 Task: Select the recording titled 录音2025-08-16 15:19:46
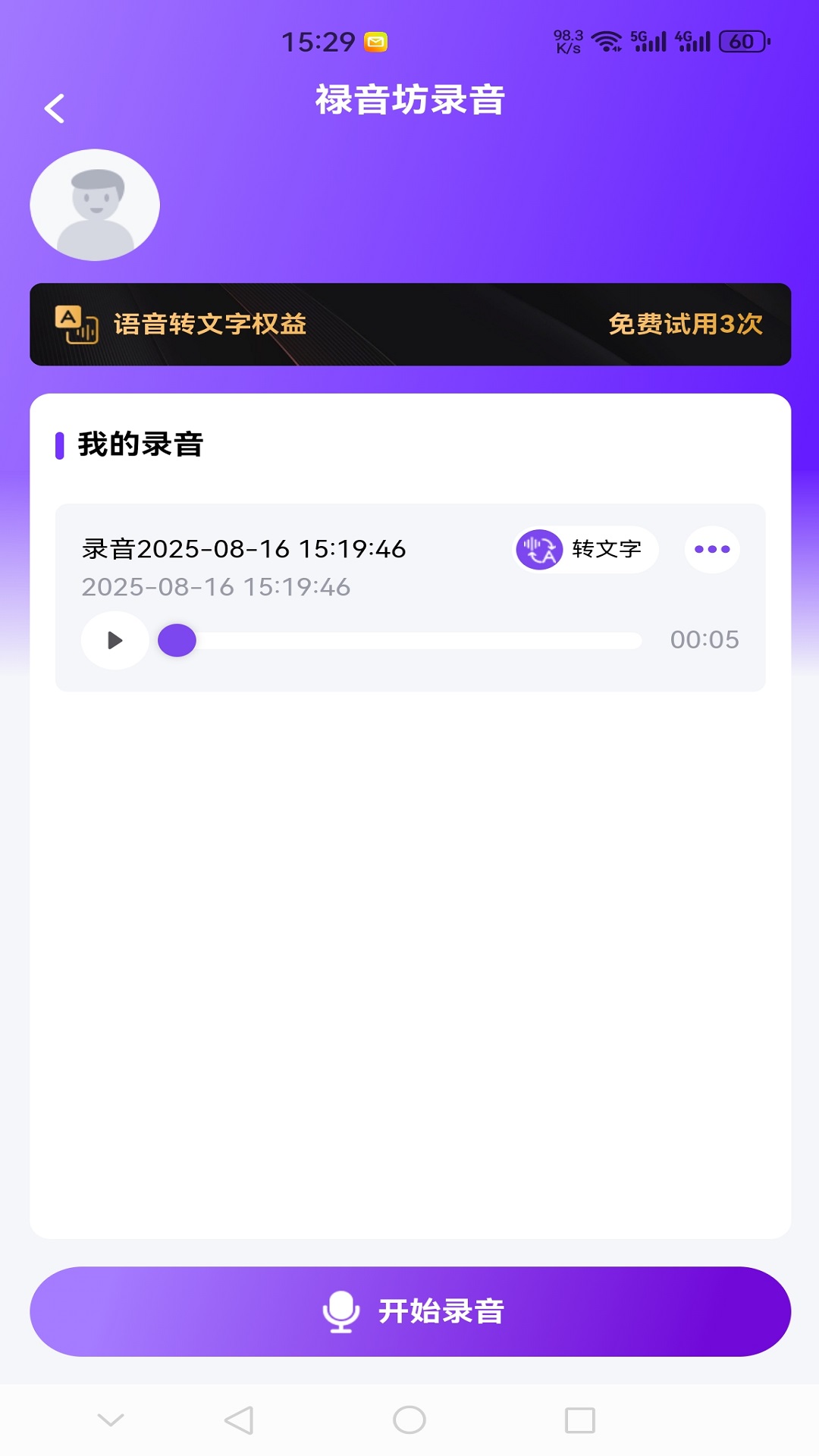point(243,549)
